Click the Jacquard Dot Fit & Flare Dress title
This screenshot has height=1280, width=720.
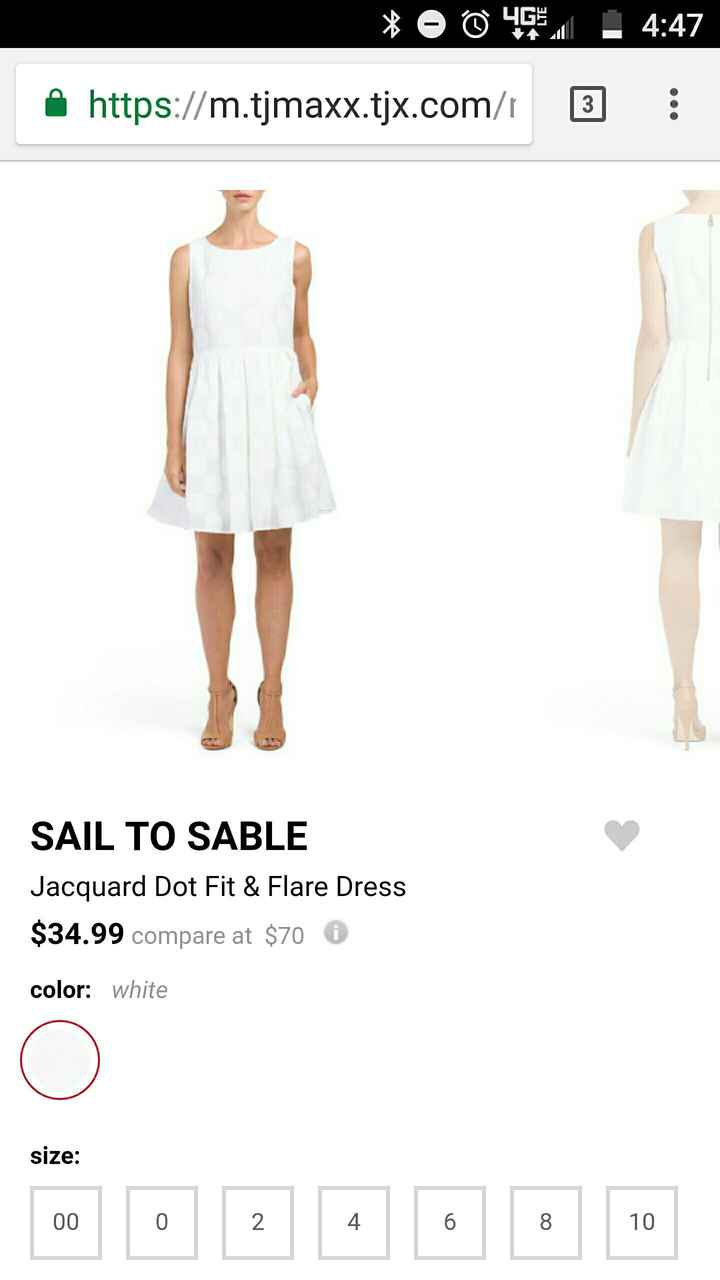(x=218, y=886)
